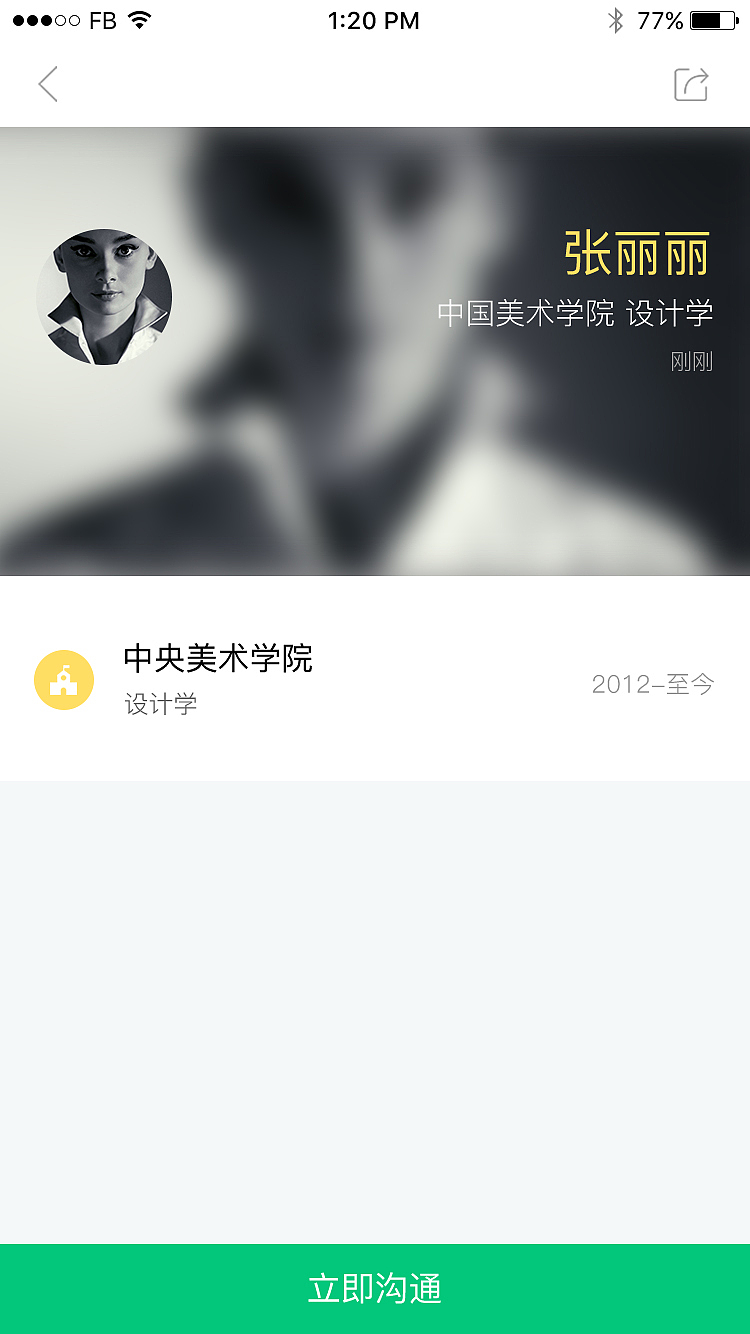Tap the 中国美术学院 设计学 subtitle text

(x=575, y=312)
